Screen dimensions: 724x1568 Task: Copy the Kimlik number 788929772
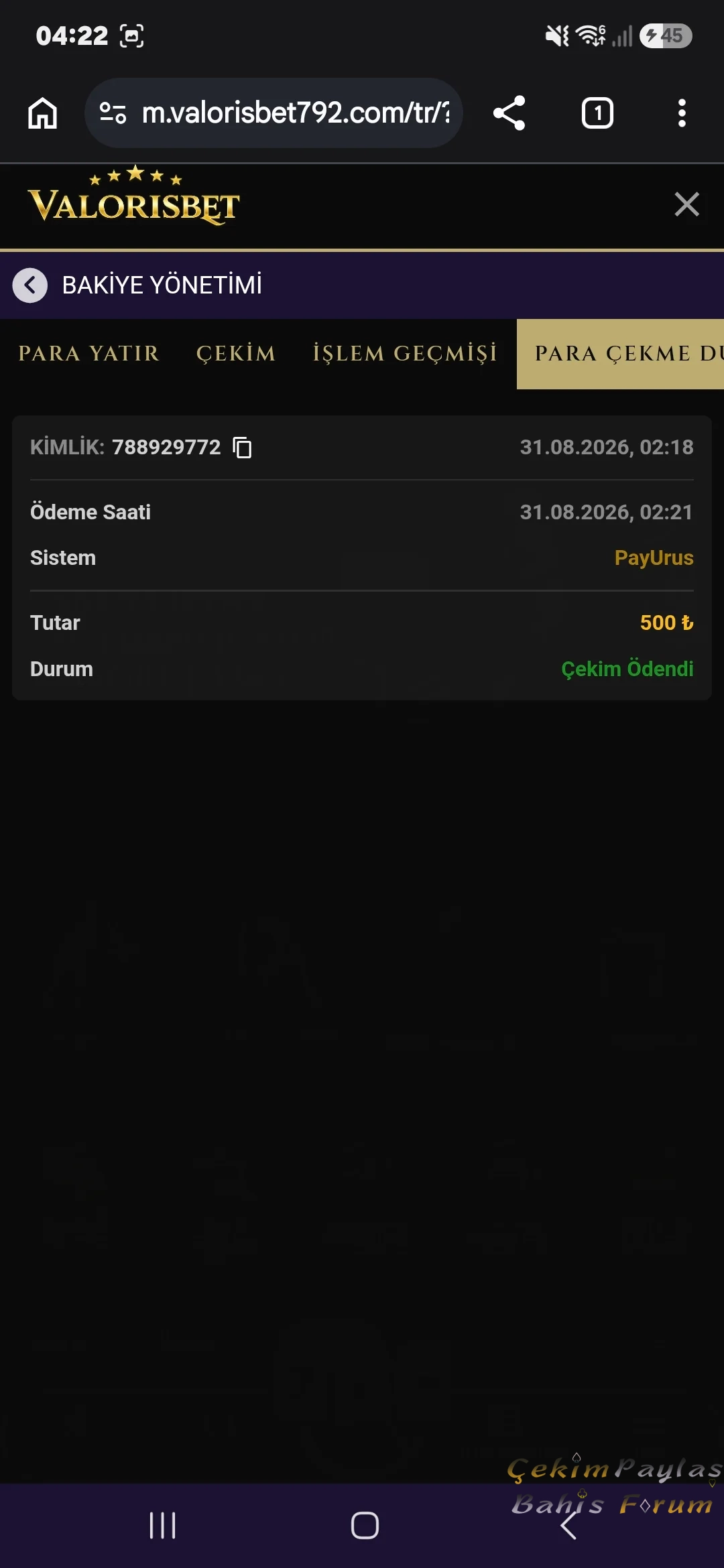pyautogui.click(x=242, y=448)
